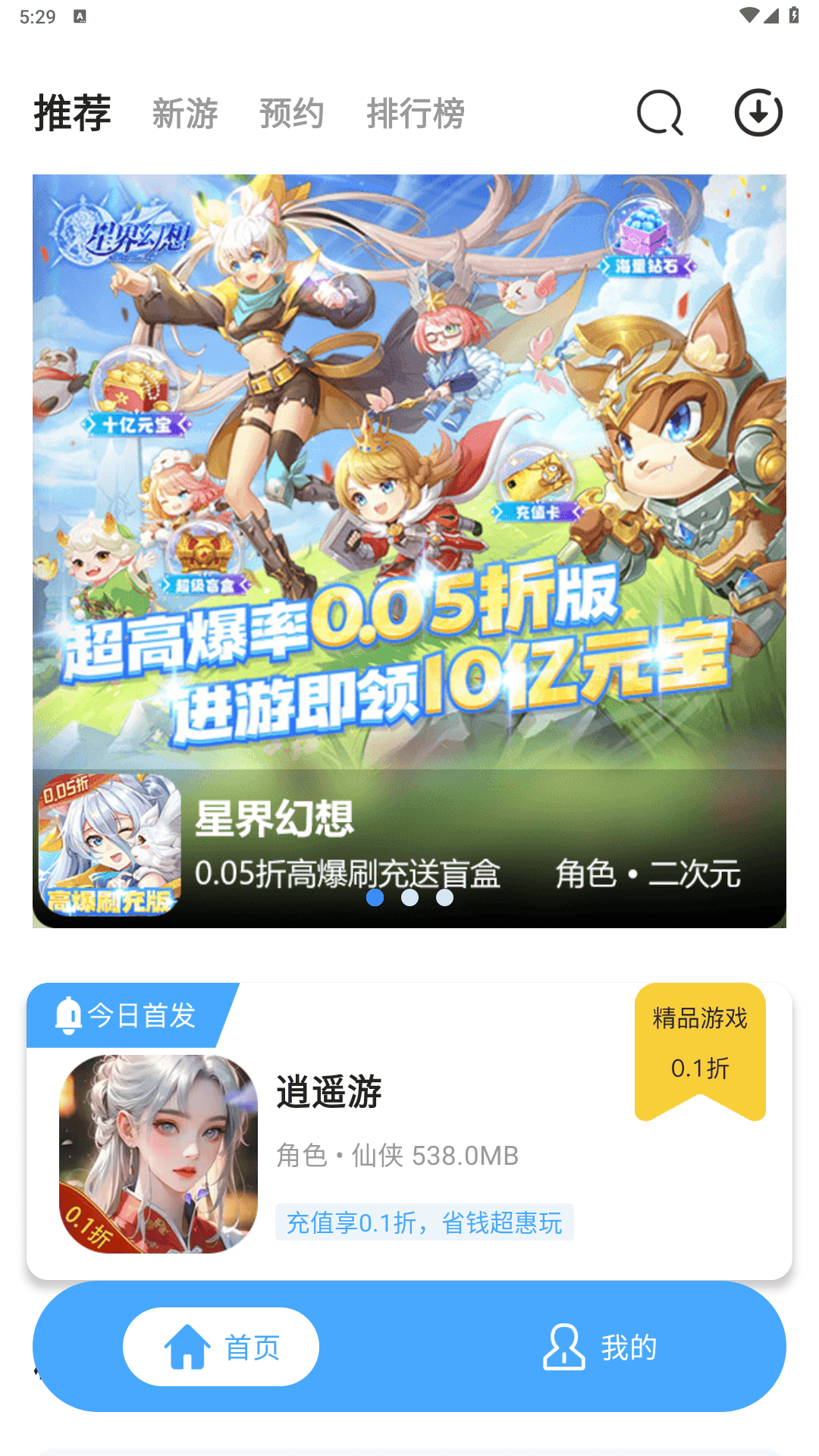Viewport: 819px width, 1456px height.
Task: Open the search magnifier
Action: point(658,112)
